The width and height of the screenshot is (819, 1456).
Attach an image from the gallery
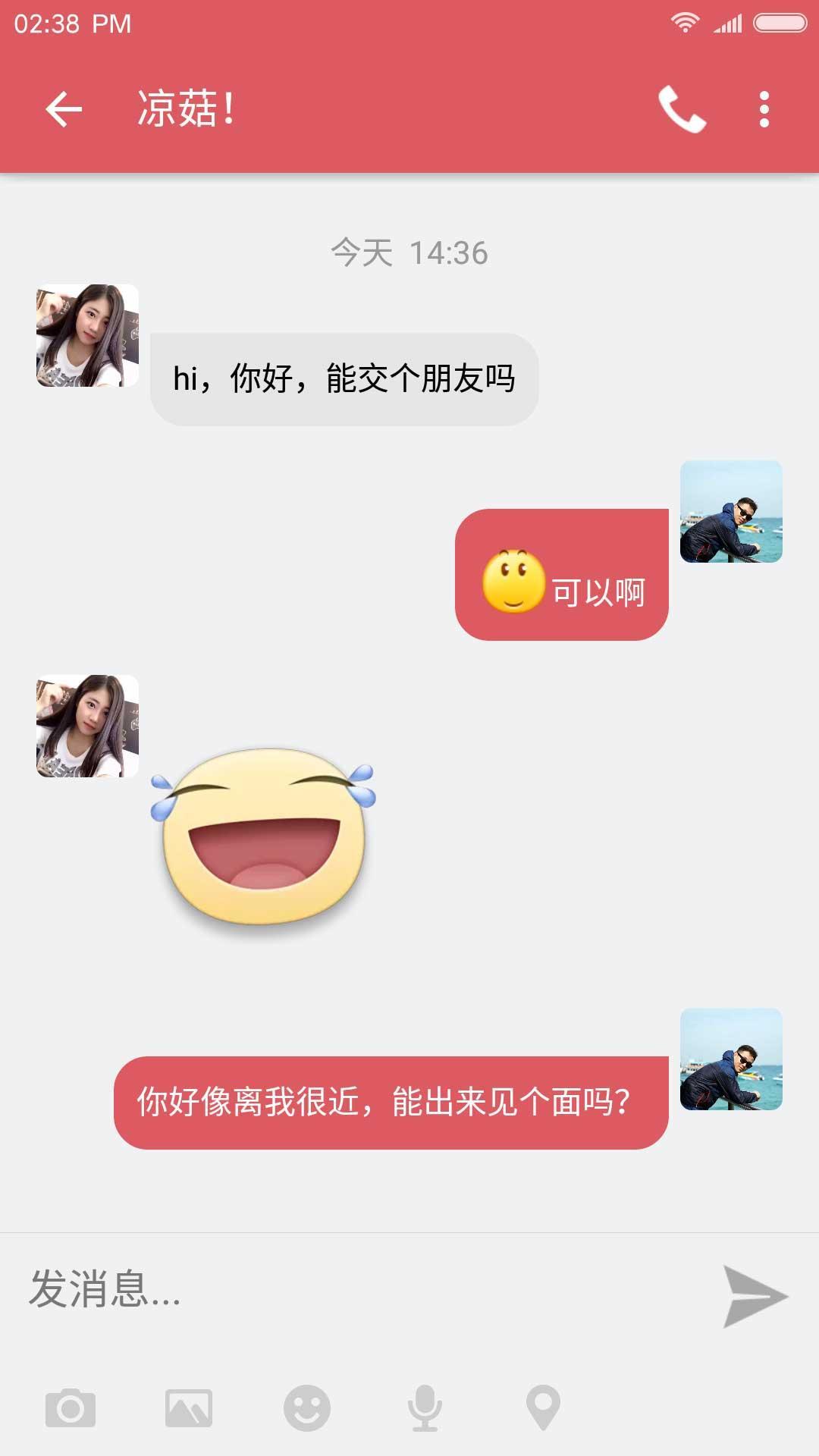pos(189,1408)
